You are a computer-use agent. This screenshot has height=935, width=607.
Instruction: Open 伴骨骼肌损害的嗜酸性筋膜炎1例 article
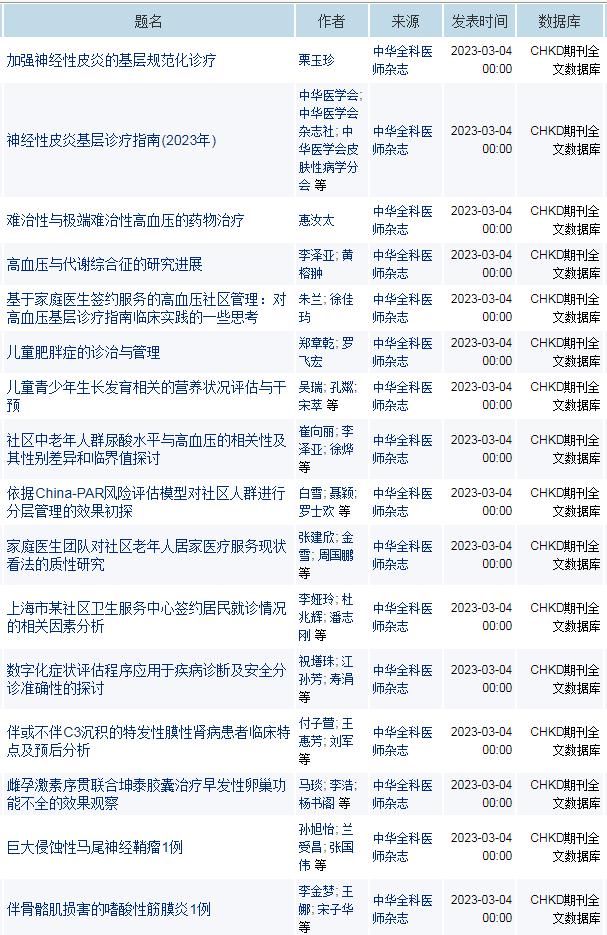click(x=108, y=909)
